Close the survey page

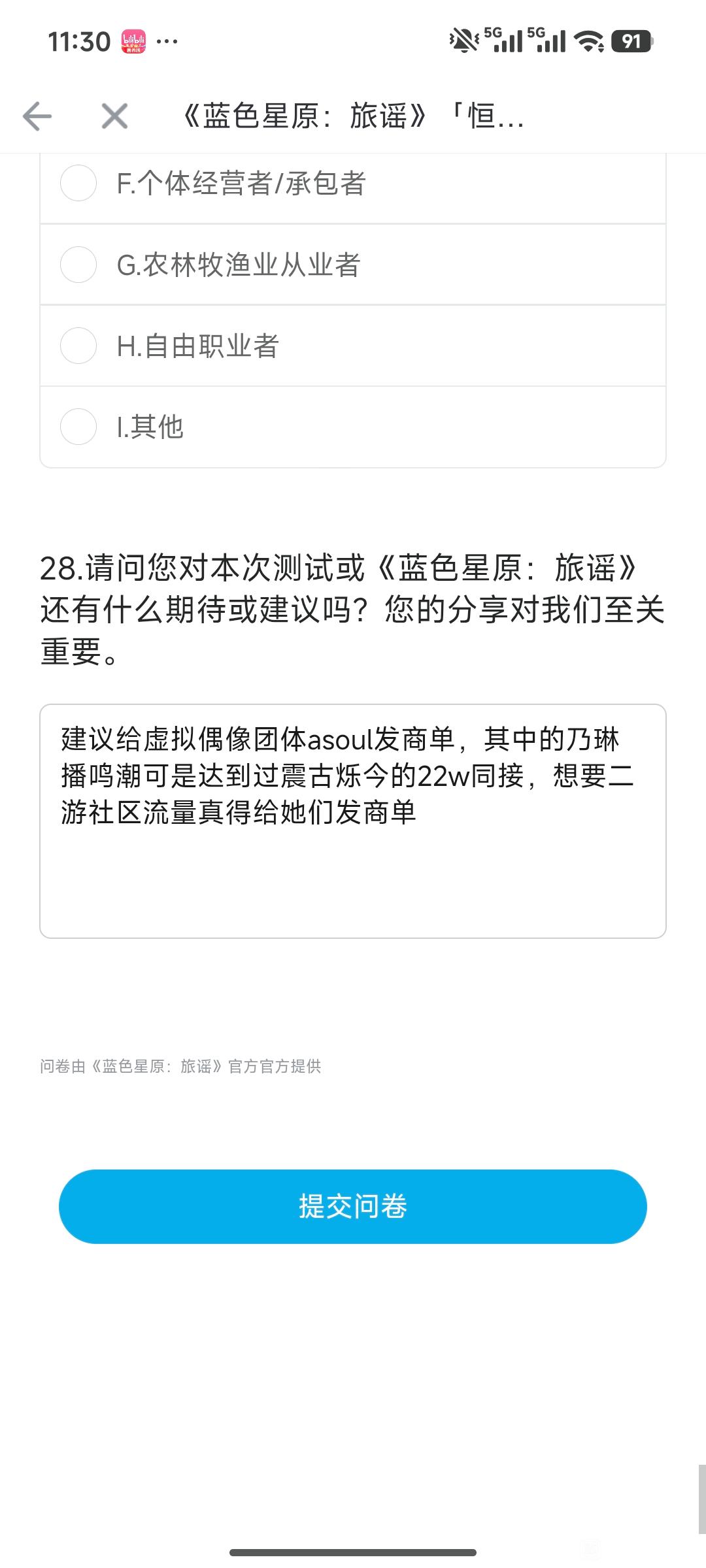[114, 116]
